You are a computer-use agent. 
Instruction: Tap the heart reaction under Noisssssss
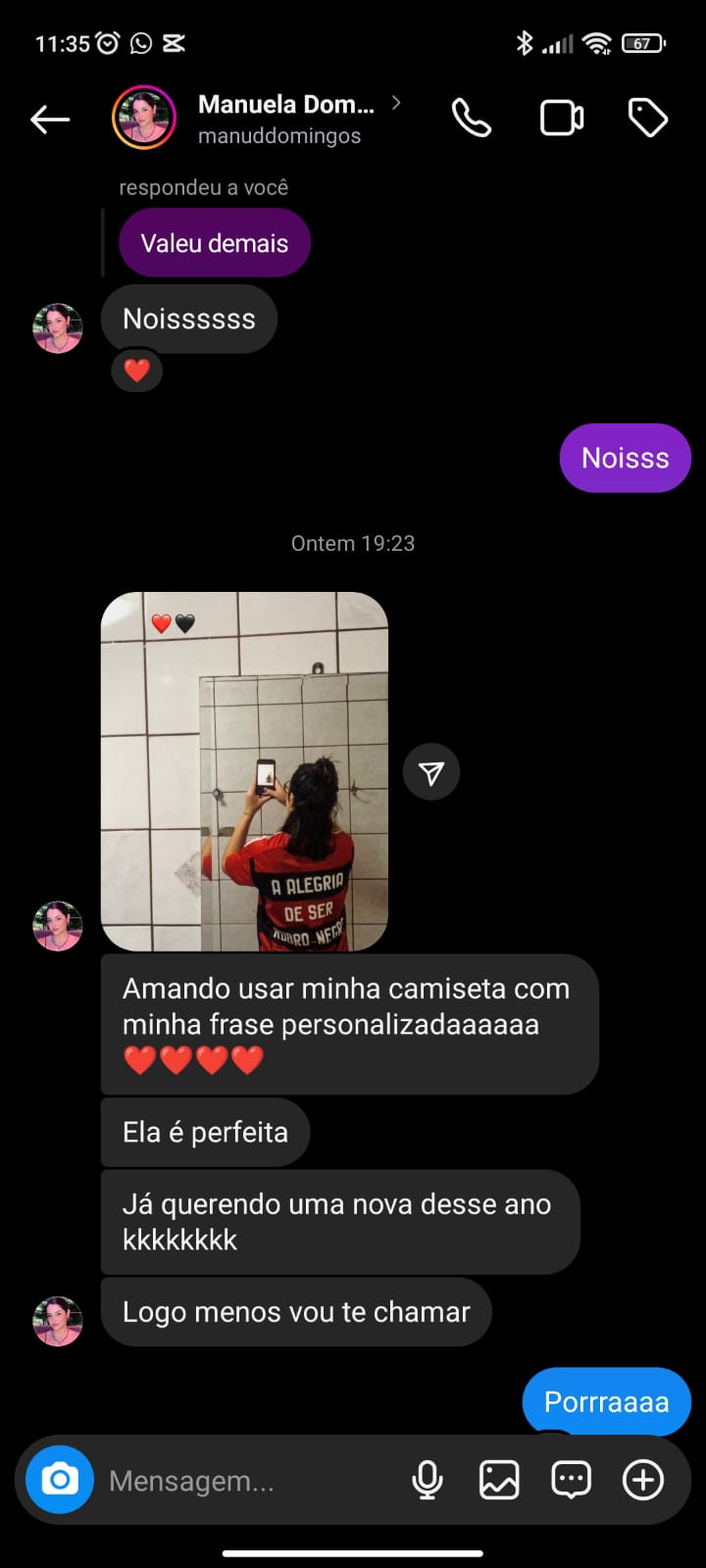[137, 370]
